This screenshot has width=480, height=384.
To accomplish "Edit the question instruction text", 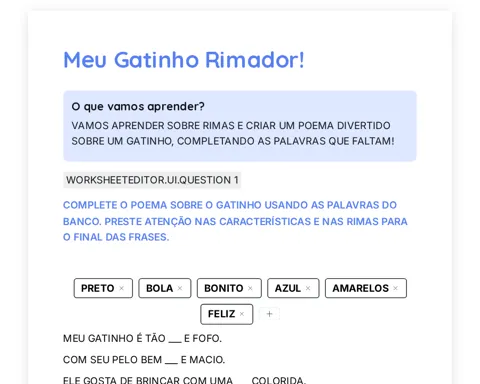I will point(235,221).
